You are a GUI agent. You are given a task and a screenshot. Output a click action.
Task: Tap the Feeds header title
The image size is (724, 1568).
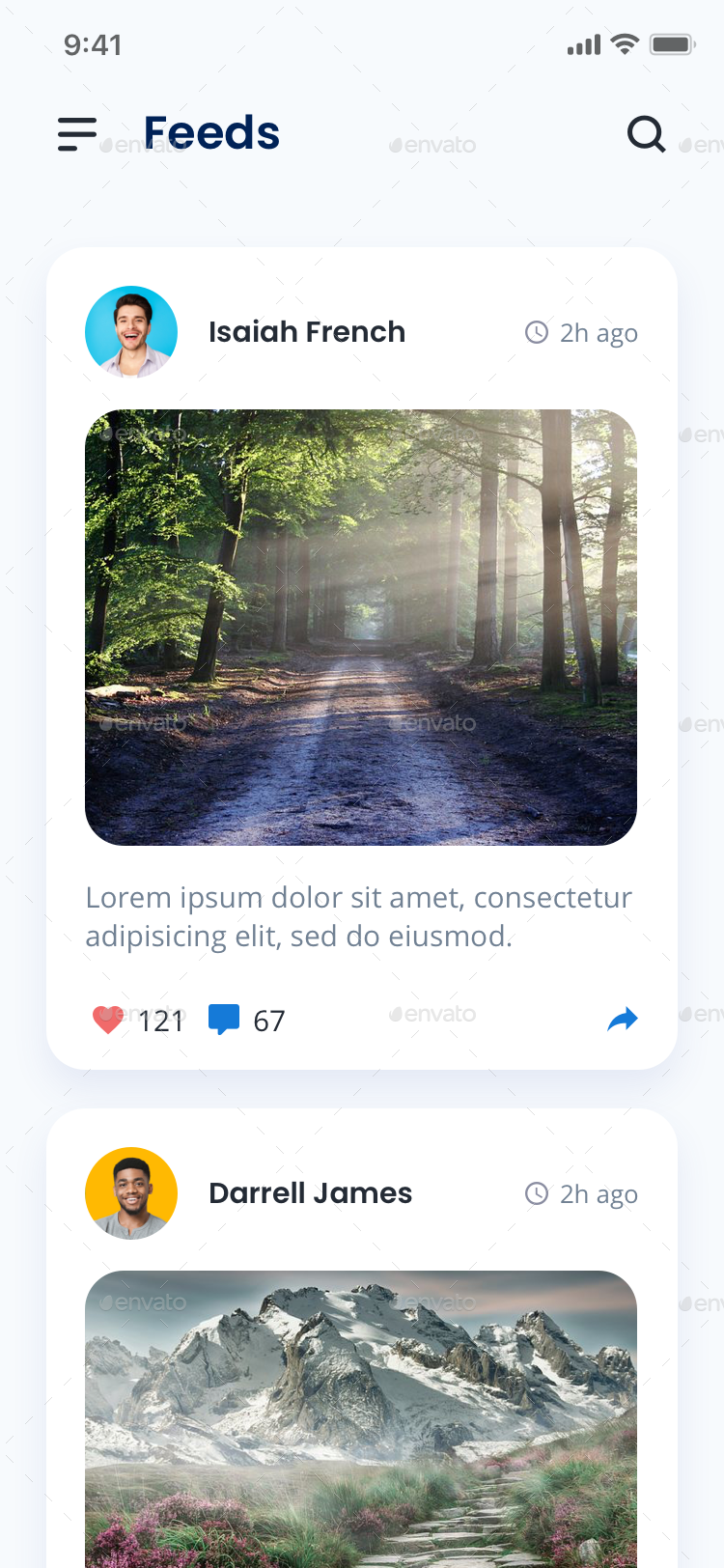click(x=210, y=132)
